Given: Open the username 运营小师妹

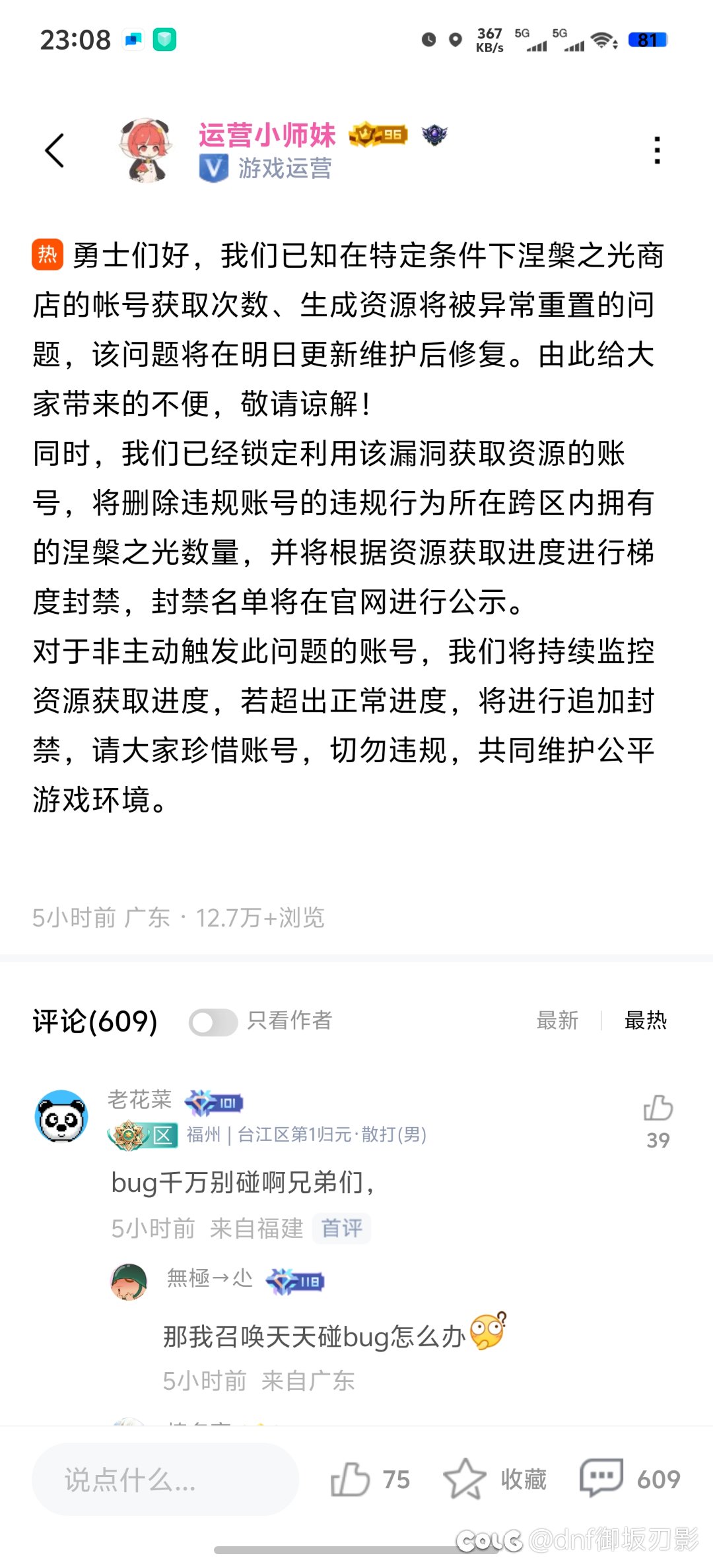Looking at the screenshot, I should pyautogui.click(x=267, y=135).
